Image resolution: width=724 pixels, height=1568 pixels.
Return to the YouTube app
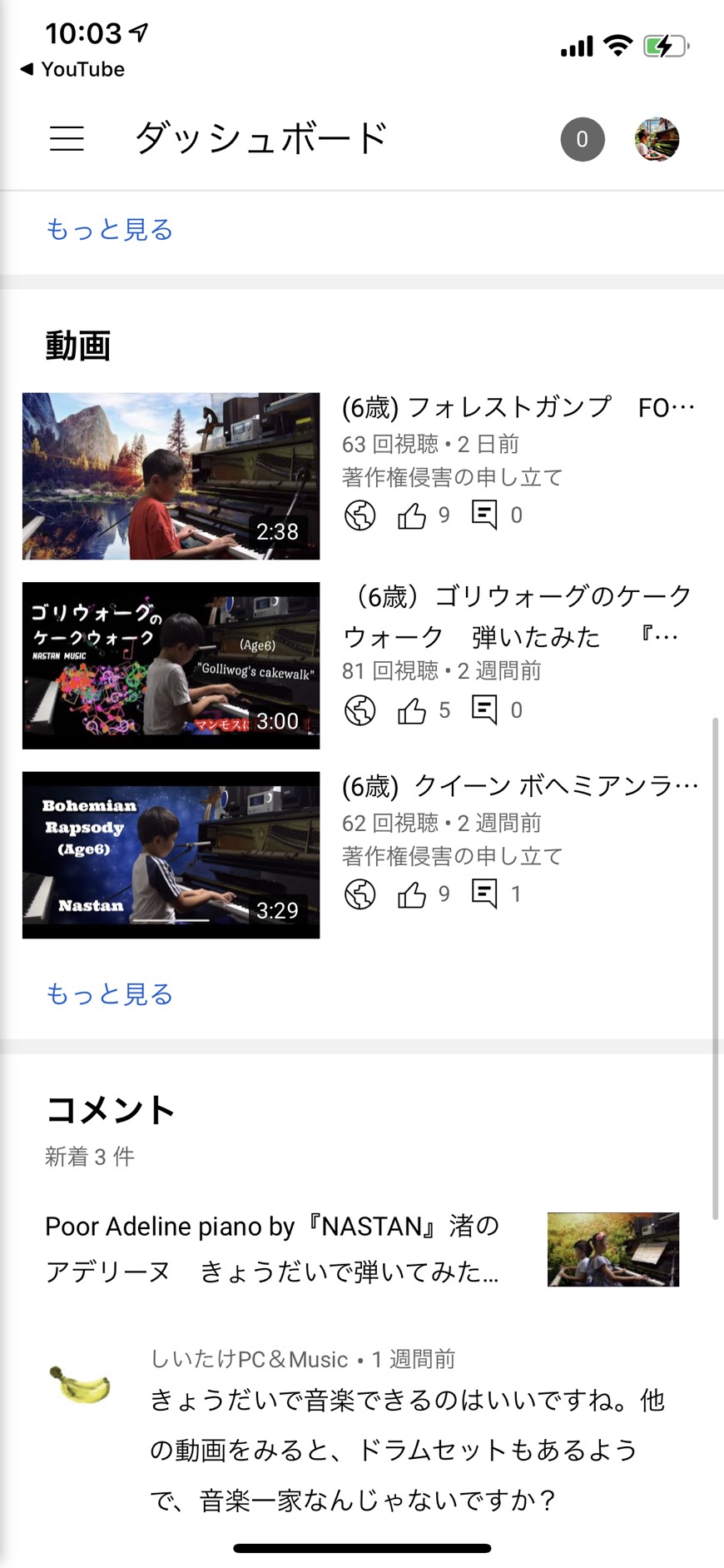pos(72,69)
